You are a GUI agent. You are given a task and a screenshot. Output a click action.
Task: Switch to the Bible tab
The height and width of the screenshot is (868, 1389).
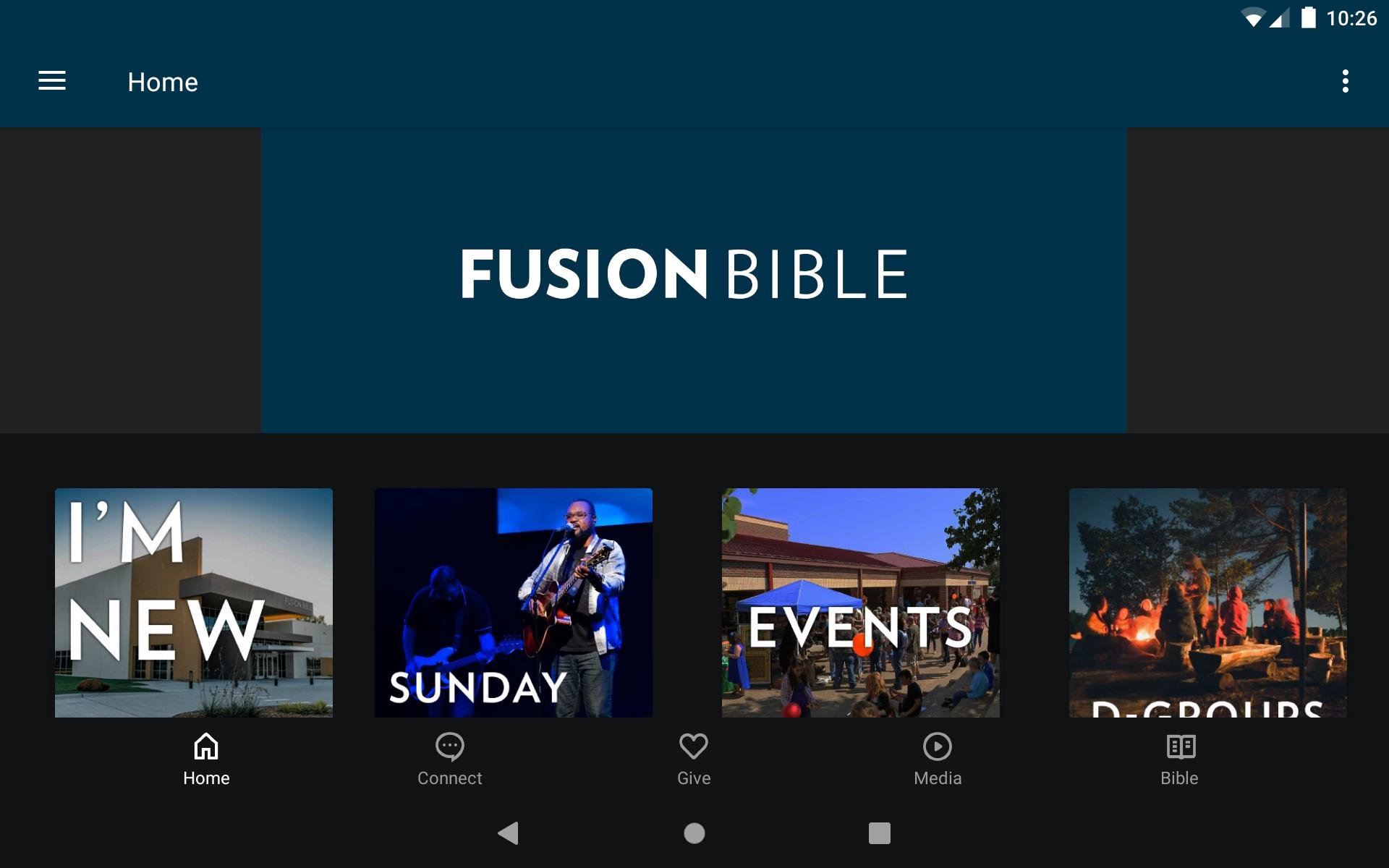1180,759
